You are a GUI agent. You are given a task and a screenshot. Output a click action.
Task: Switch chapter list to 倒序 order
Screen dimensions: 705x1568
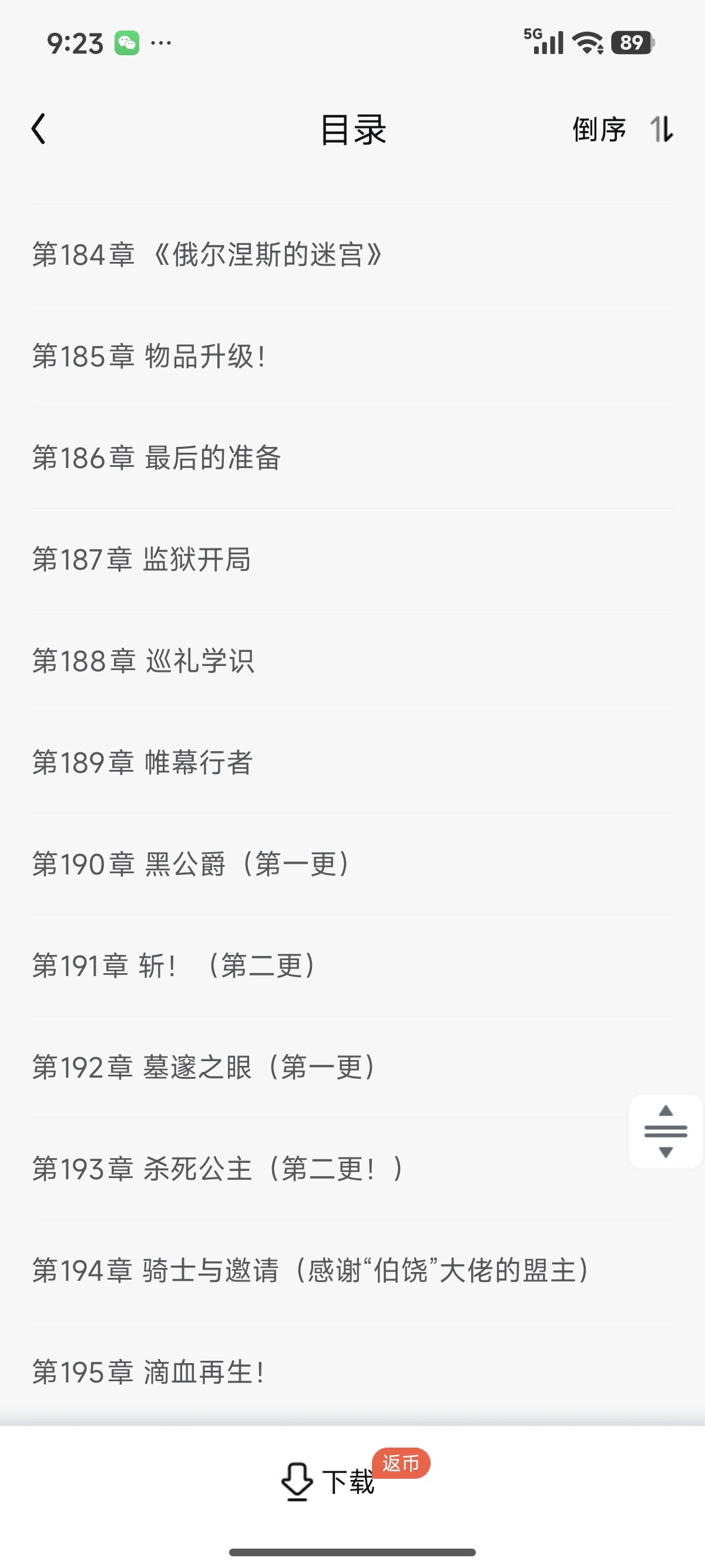(622, 129)
